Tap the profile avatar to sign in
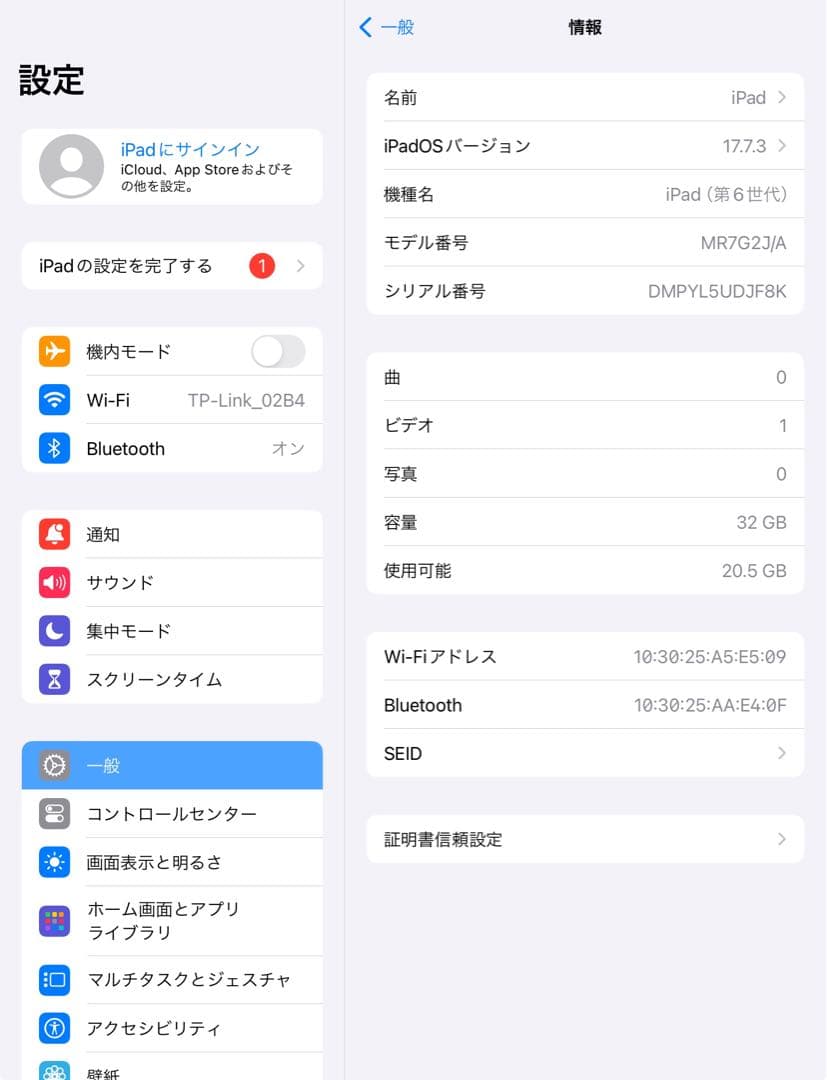This screenshot has width=827, height=1080. click(71, 165)
